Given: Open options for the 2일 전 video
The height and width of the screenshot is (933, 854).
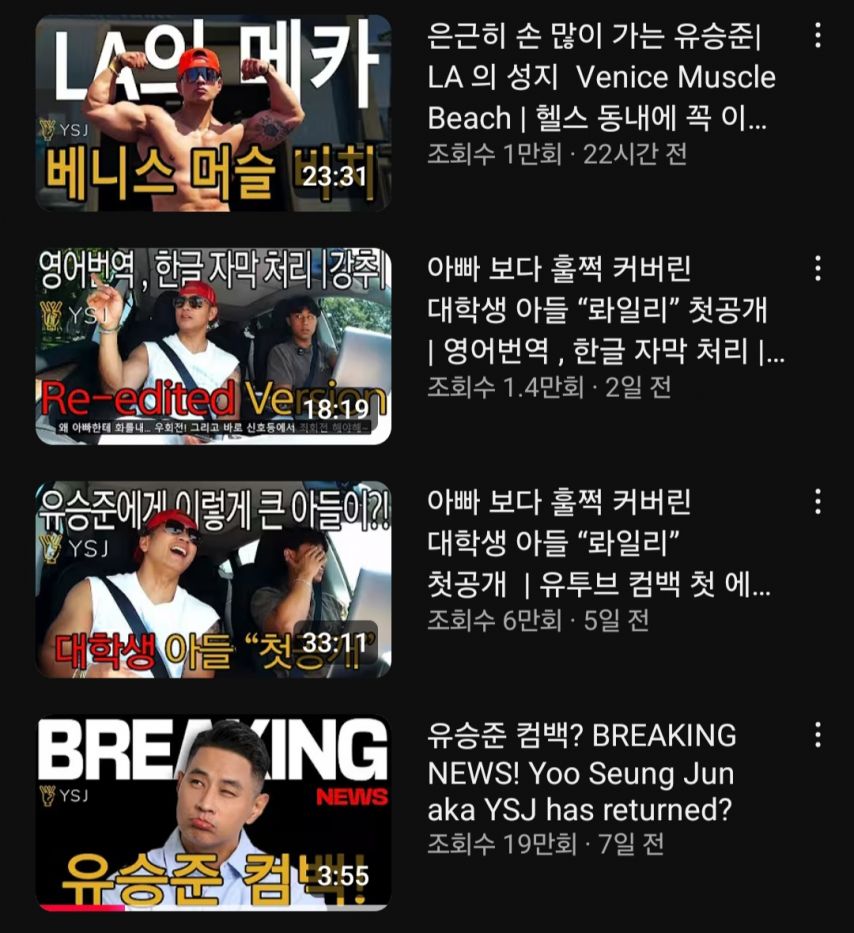Looking at the screenshot, I should click(x=818, y=268).
